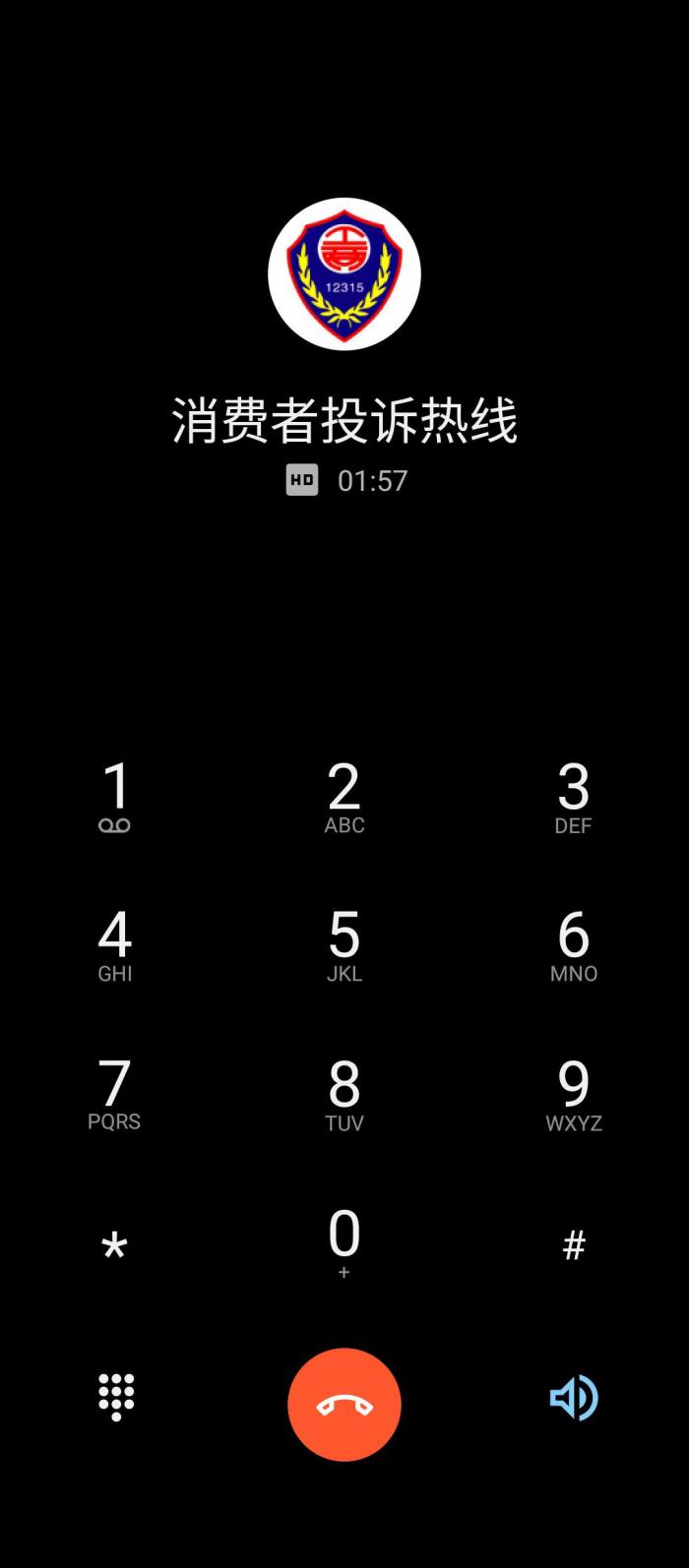Toggle the speakerphone
Viewport: 689px width, 1568px height.
573,1398
